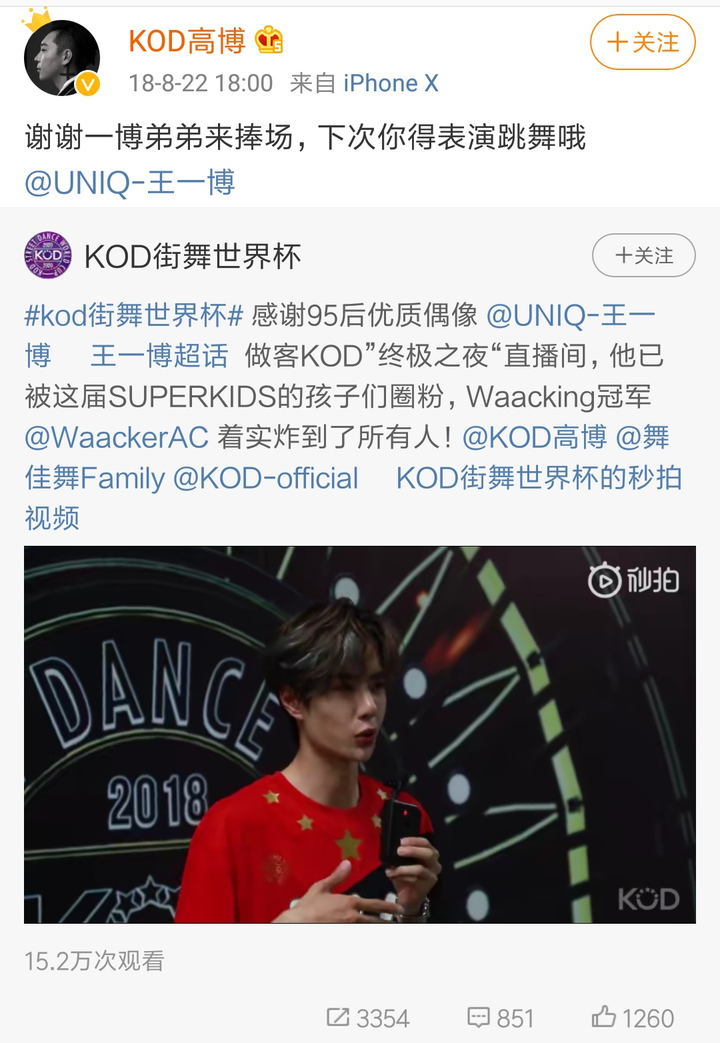Like this post (1260)

pos(633,1018)
